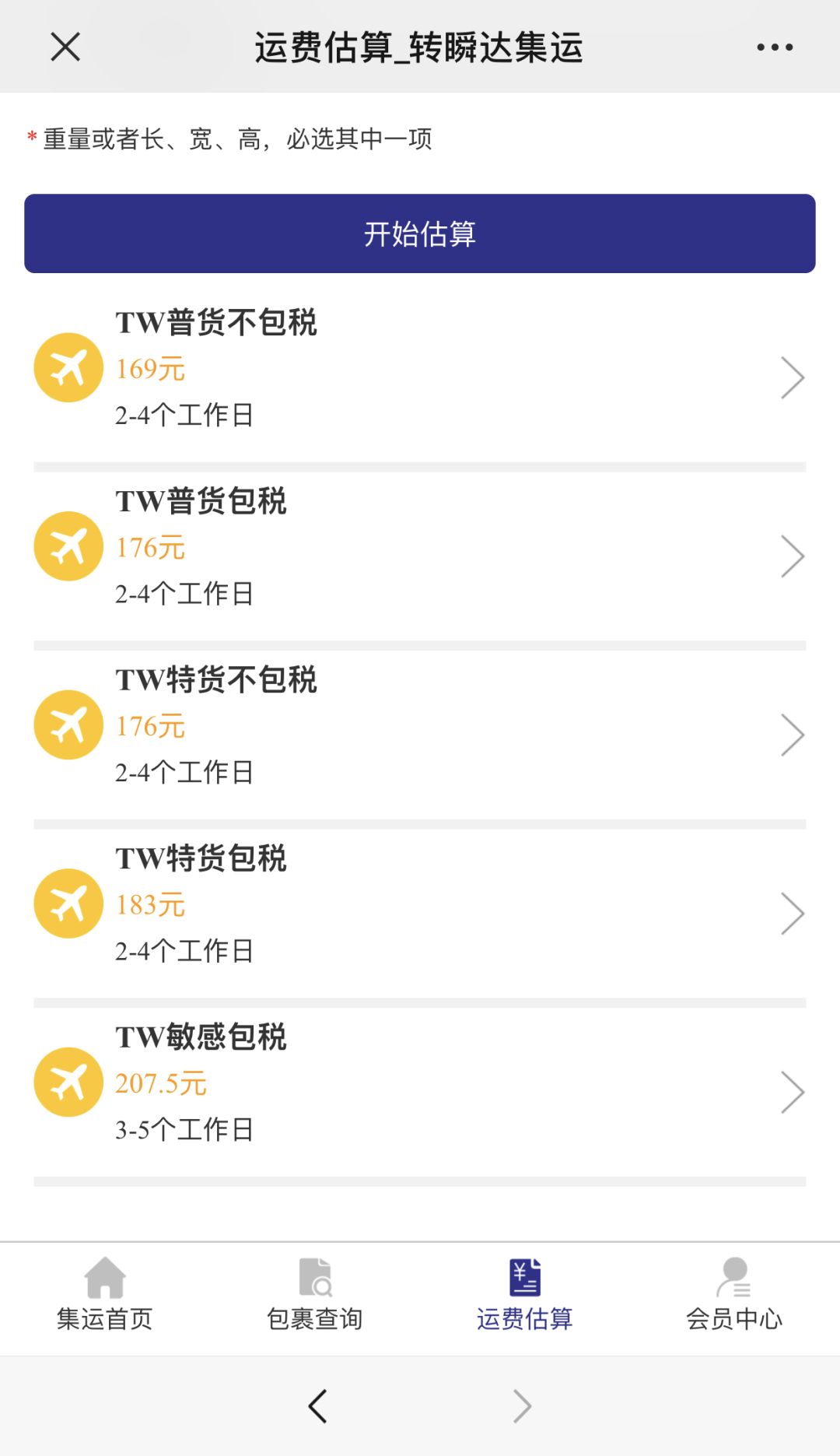This screenshot has height=1456, width=840.
Task: Choose the TW特货包税 option
Action: click(420, 904)
